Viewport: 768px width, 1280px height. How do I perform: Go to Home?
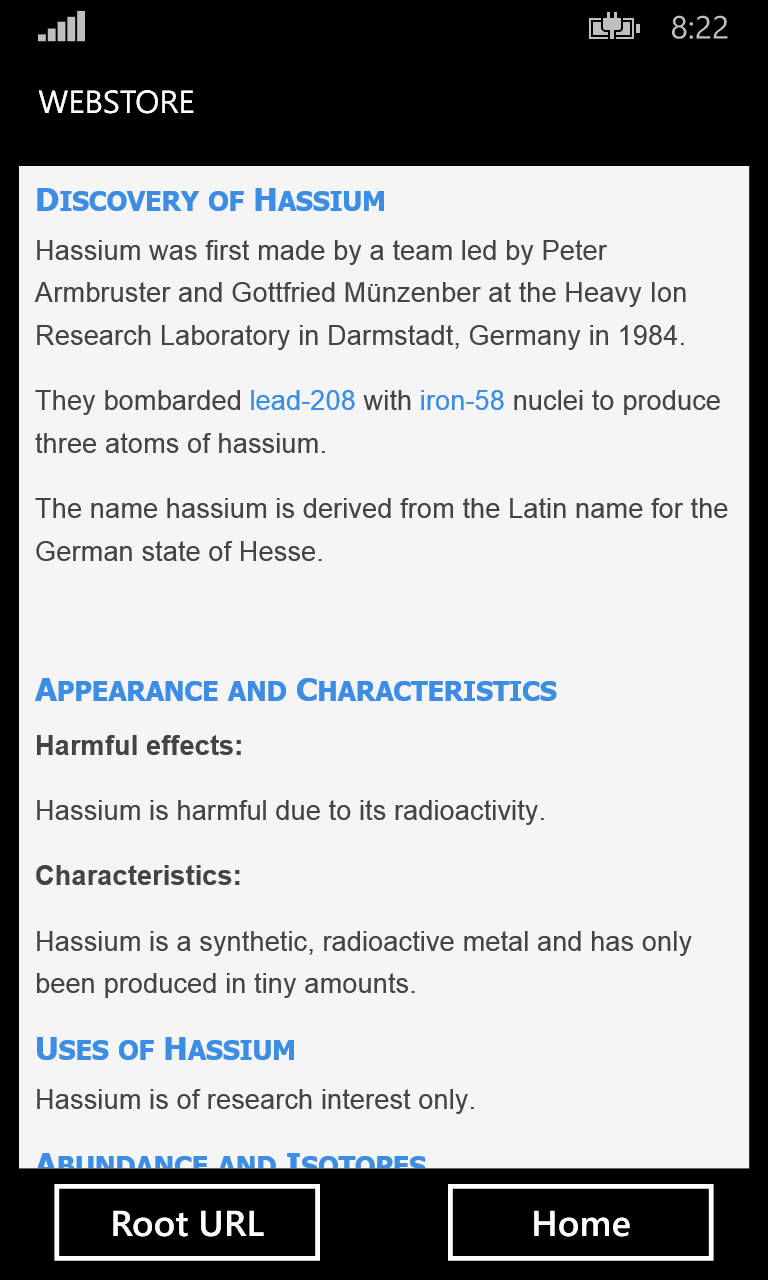coord(581,1222)
